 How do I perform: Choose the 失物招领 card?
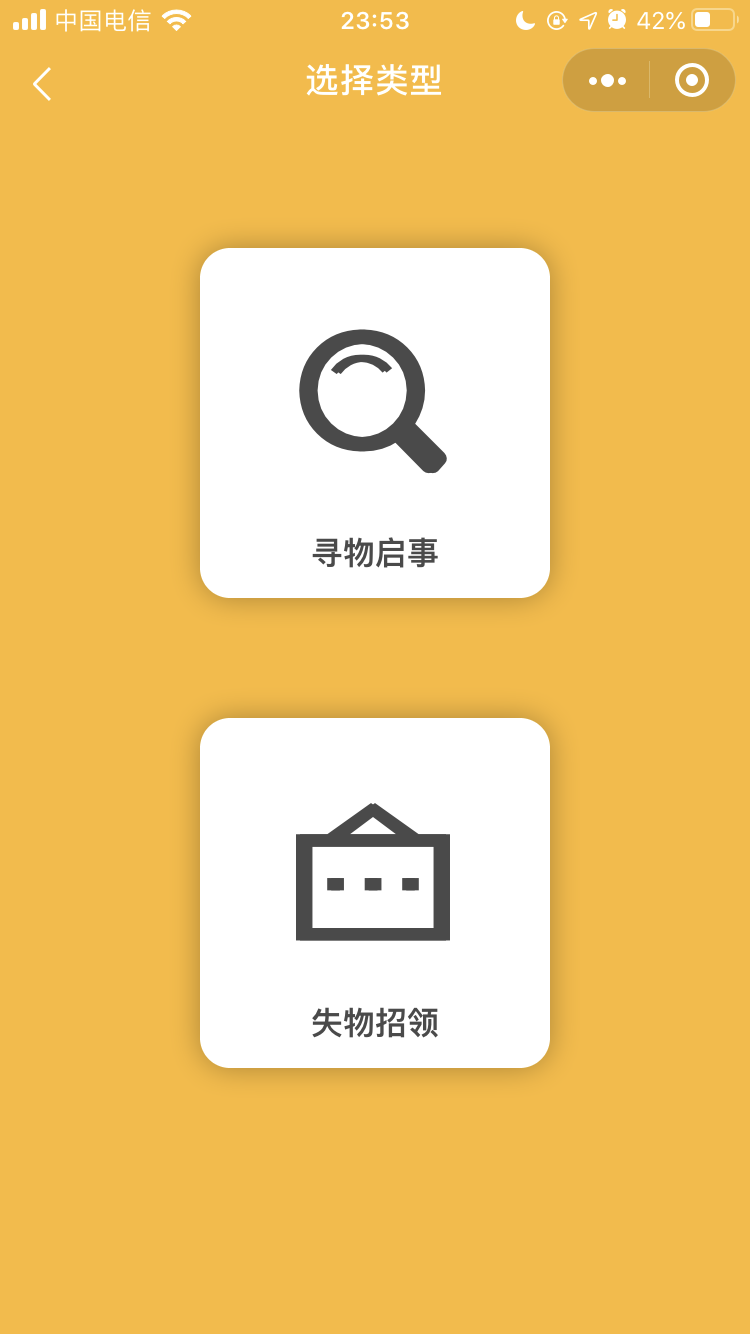pyautogui.click(x=375, y=893)
